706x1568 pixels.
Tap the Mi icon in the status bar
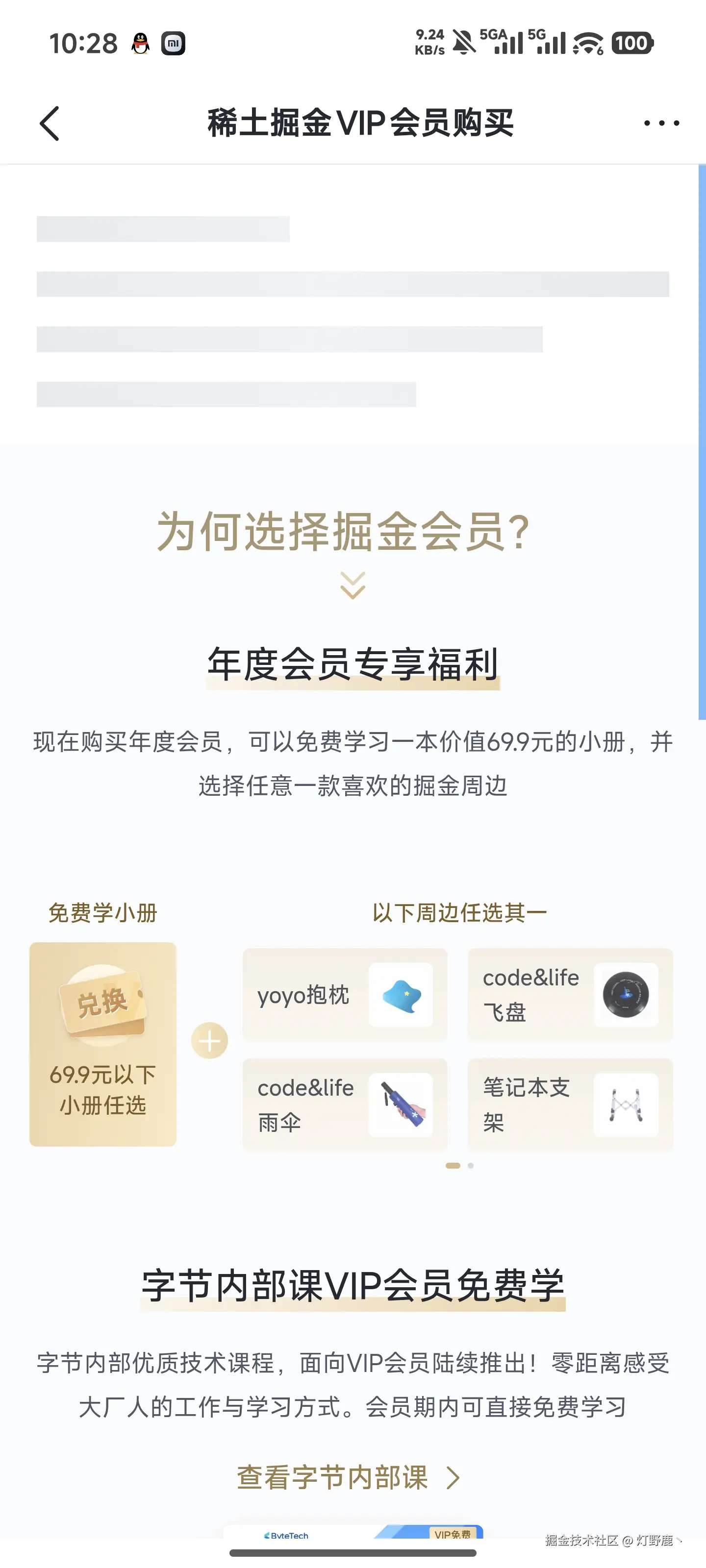point(173,43)
